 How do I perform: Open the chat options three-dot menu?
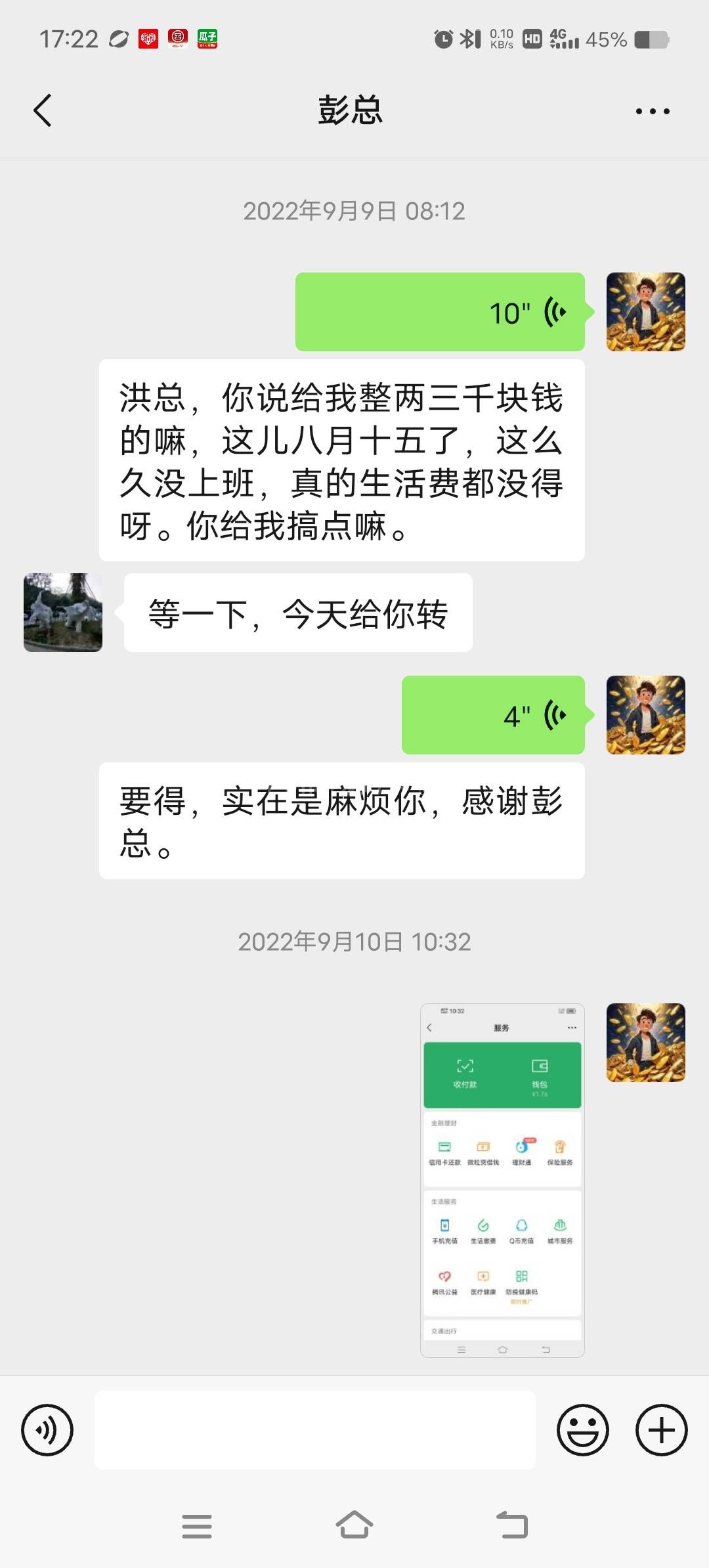[653, 111]
